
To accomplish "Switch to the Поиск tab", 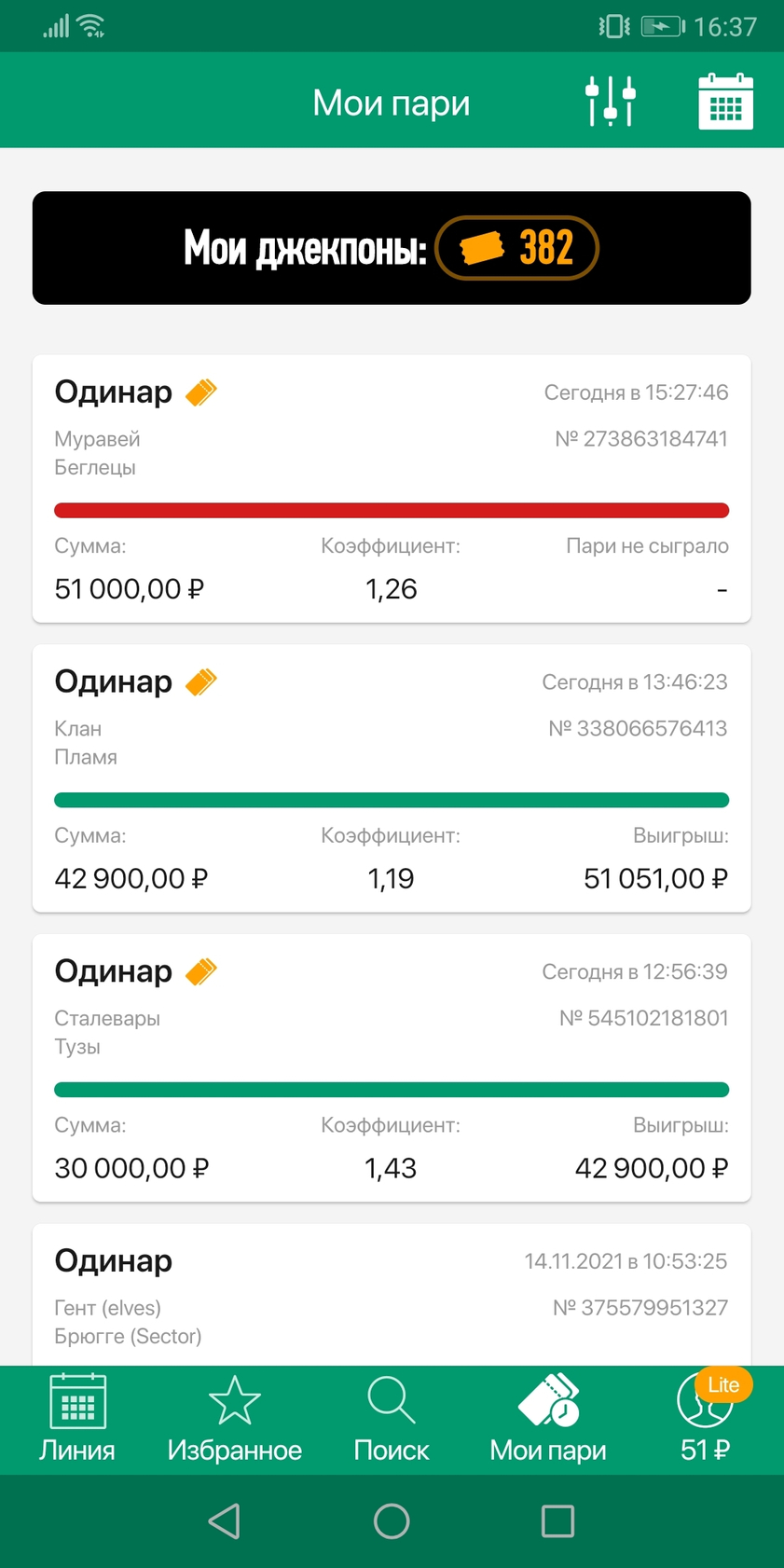I will click(x=392, y=1420).
